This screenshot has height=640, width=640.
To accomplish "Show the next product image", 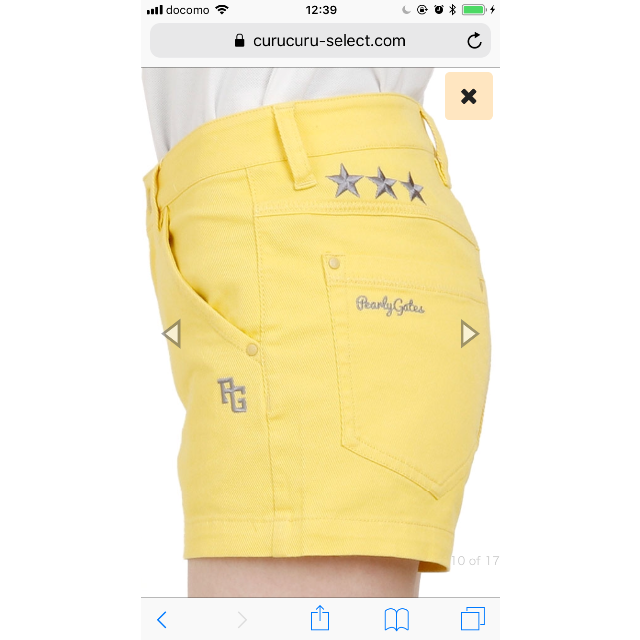I will click(469, 333).
